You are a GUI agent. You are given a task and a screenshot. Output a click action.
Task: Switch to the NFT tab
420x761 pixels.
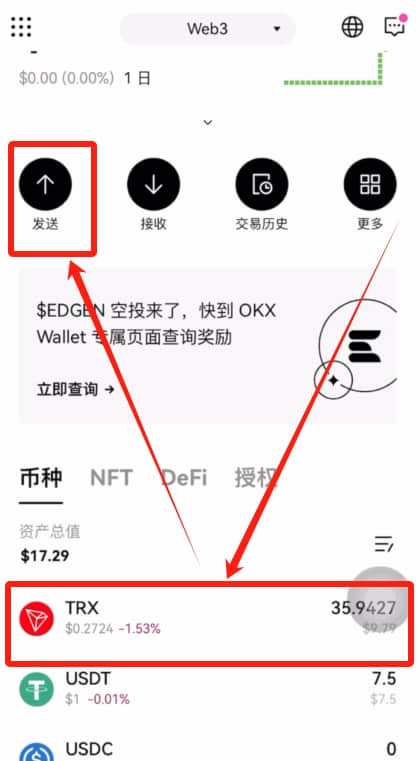tap(111, 478)
